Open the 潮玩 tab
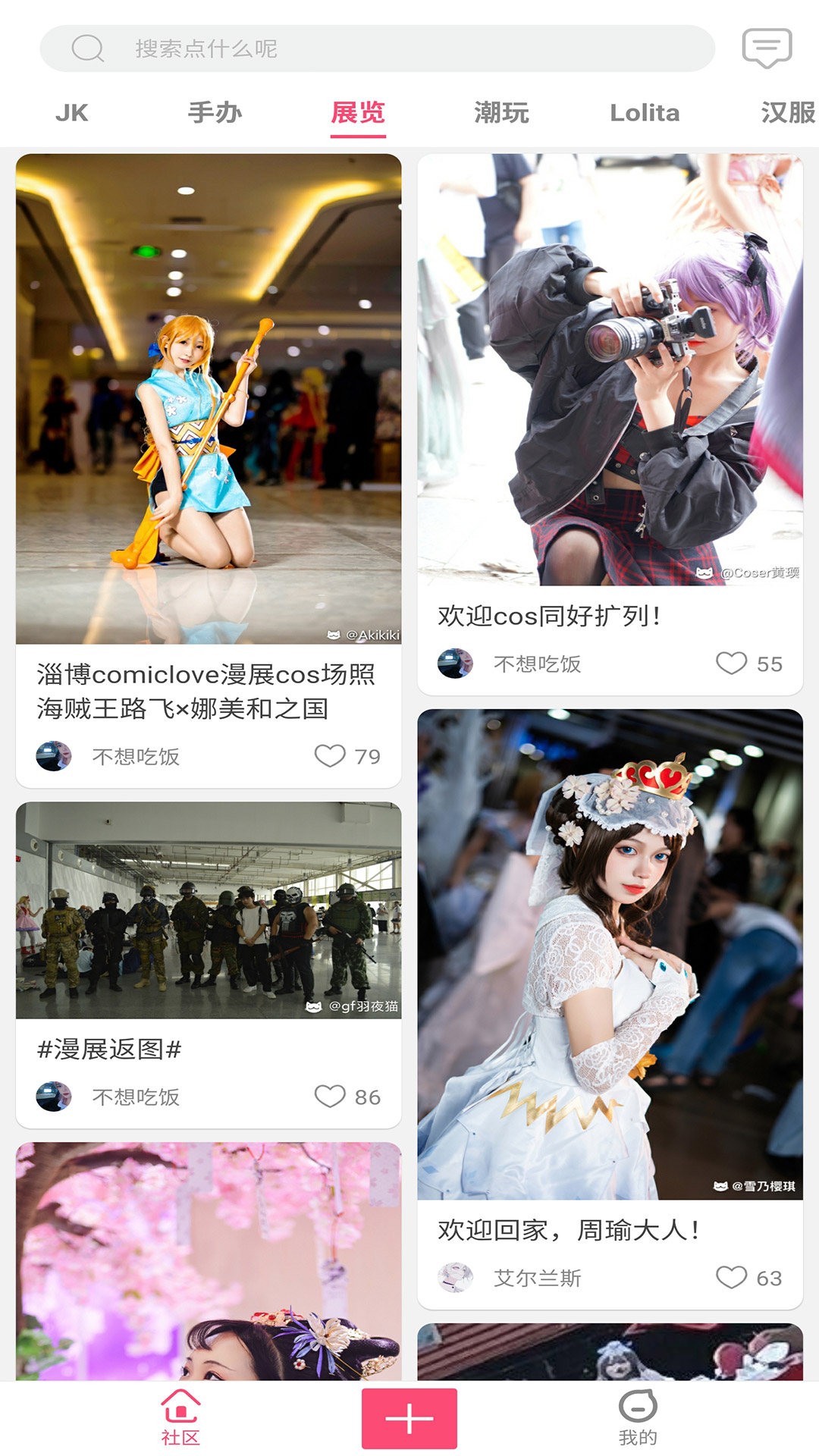 501,112
